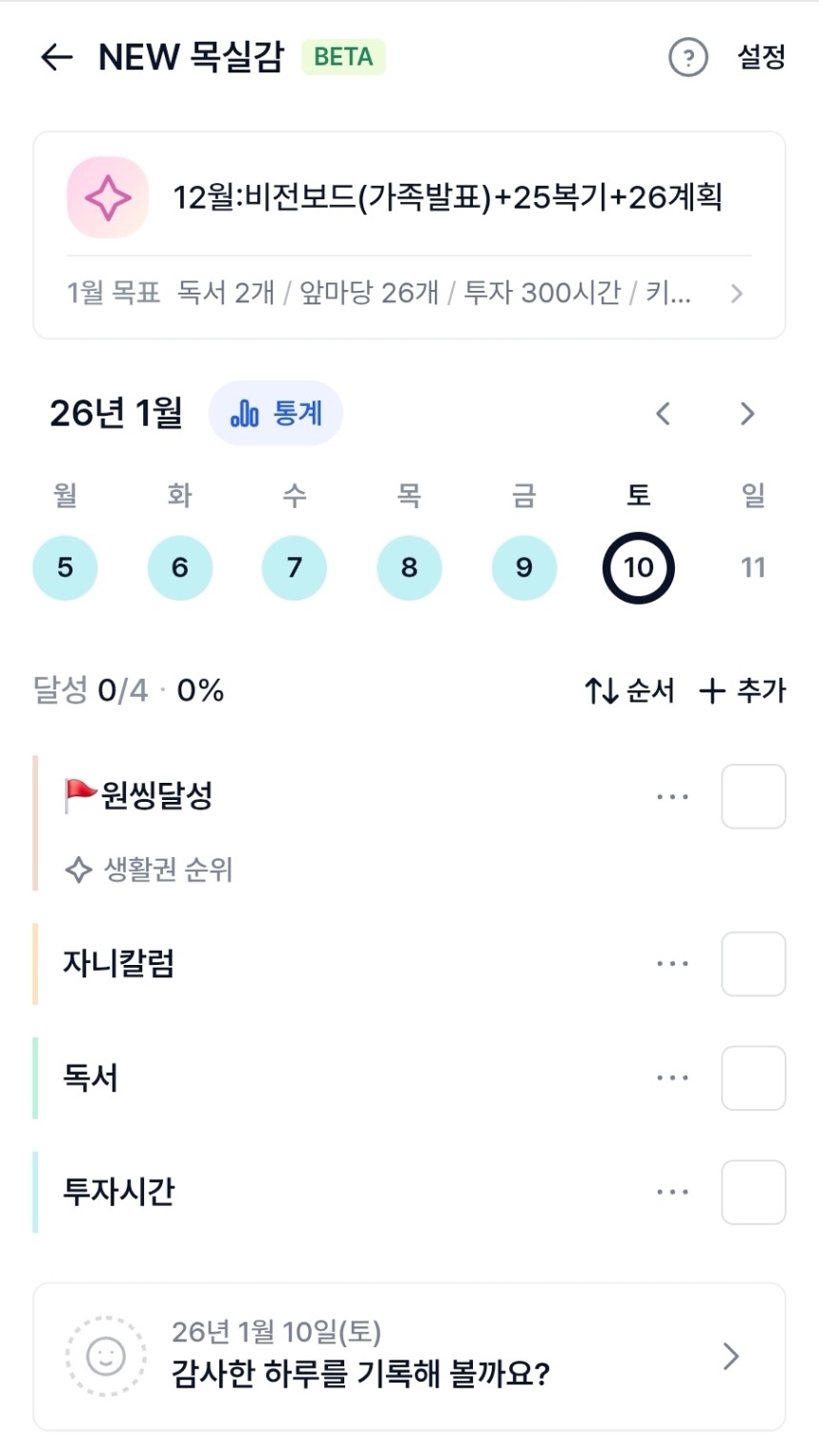Screen dimensions: 819x1456
Task: Open more options for 자니칼럼
Action: pyautogui.click(x=672, y=964)
